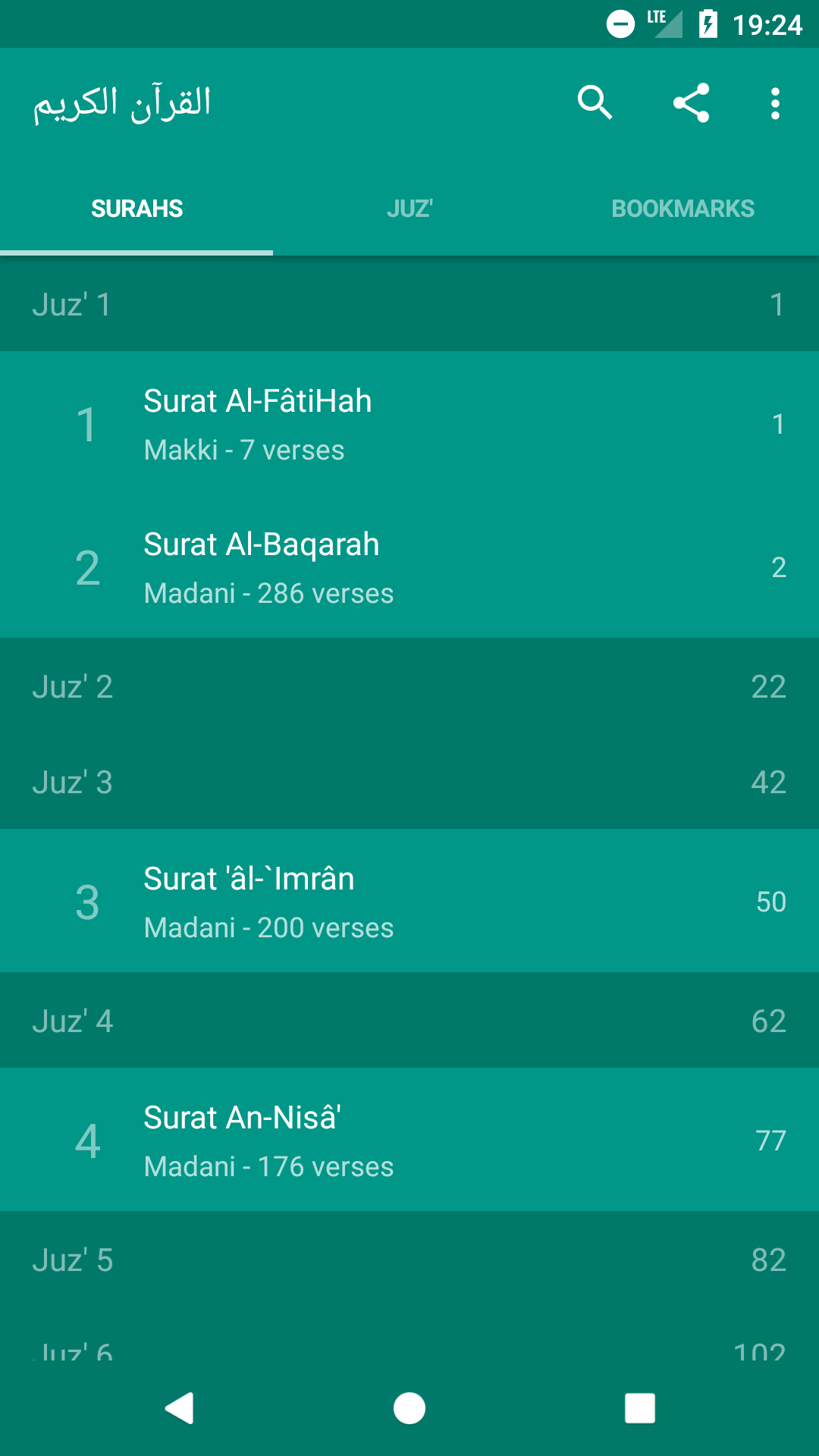Image resolution: width=819 pixels, height=1456 pixels.
Task: Select the Juz' 2 header row
Action: point(409,687)
